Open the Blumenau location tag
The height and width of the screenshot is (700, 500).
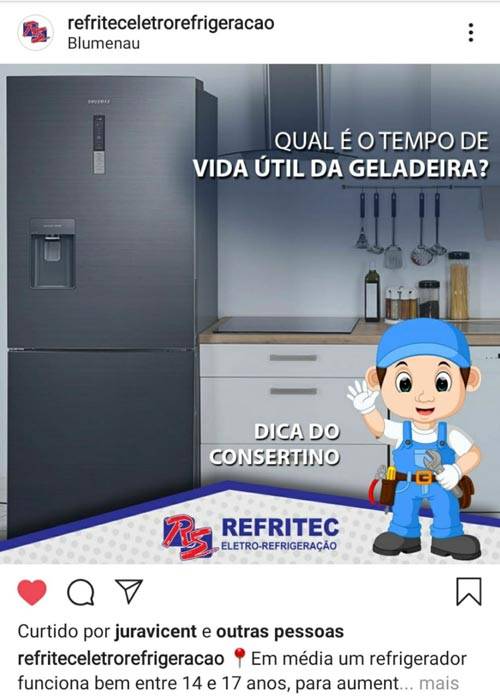(x=104, y=43)
